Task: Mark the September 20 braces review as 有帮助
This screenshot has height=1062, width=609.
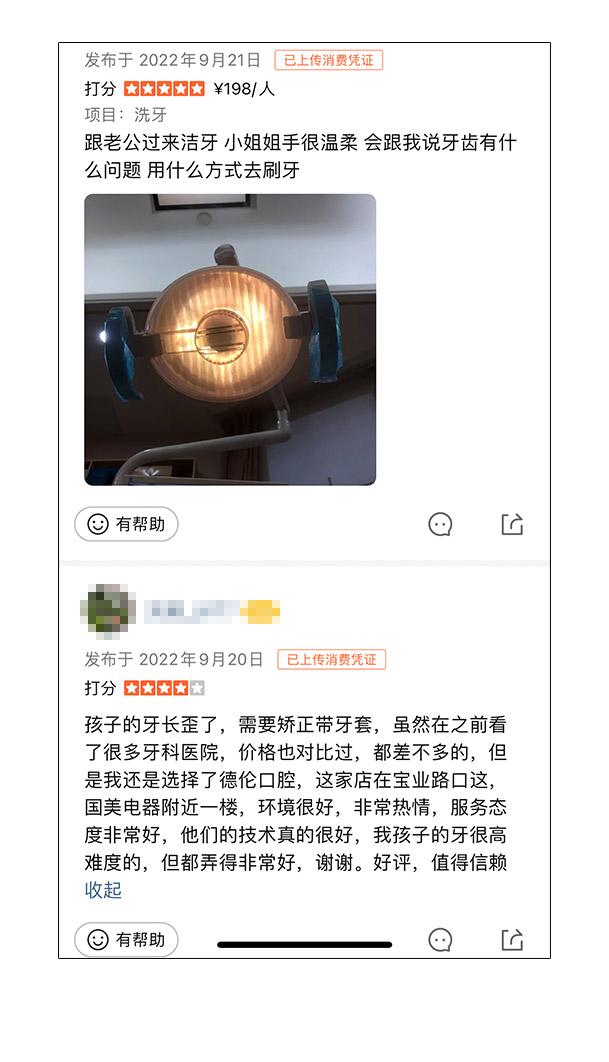Action: click(x=126, y=939)
